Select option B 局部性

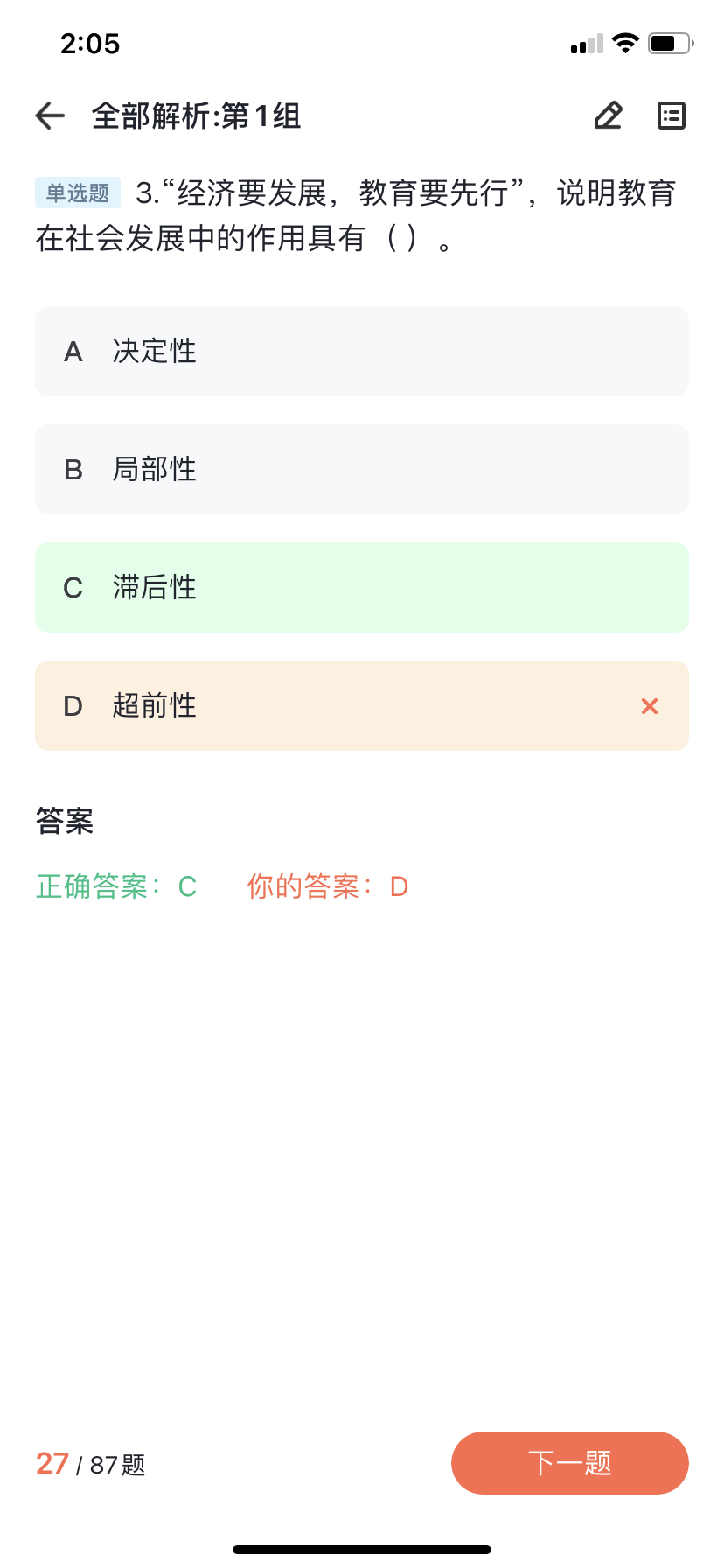[x=362, y=469]
